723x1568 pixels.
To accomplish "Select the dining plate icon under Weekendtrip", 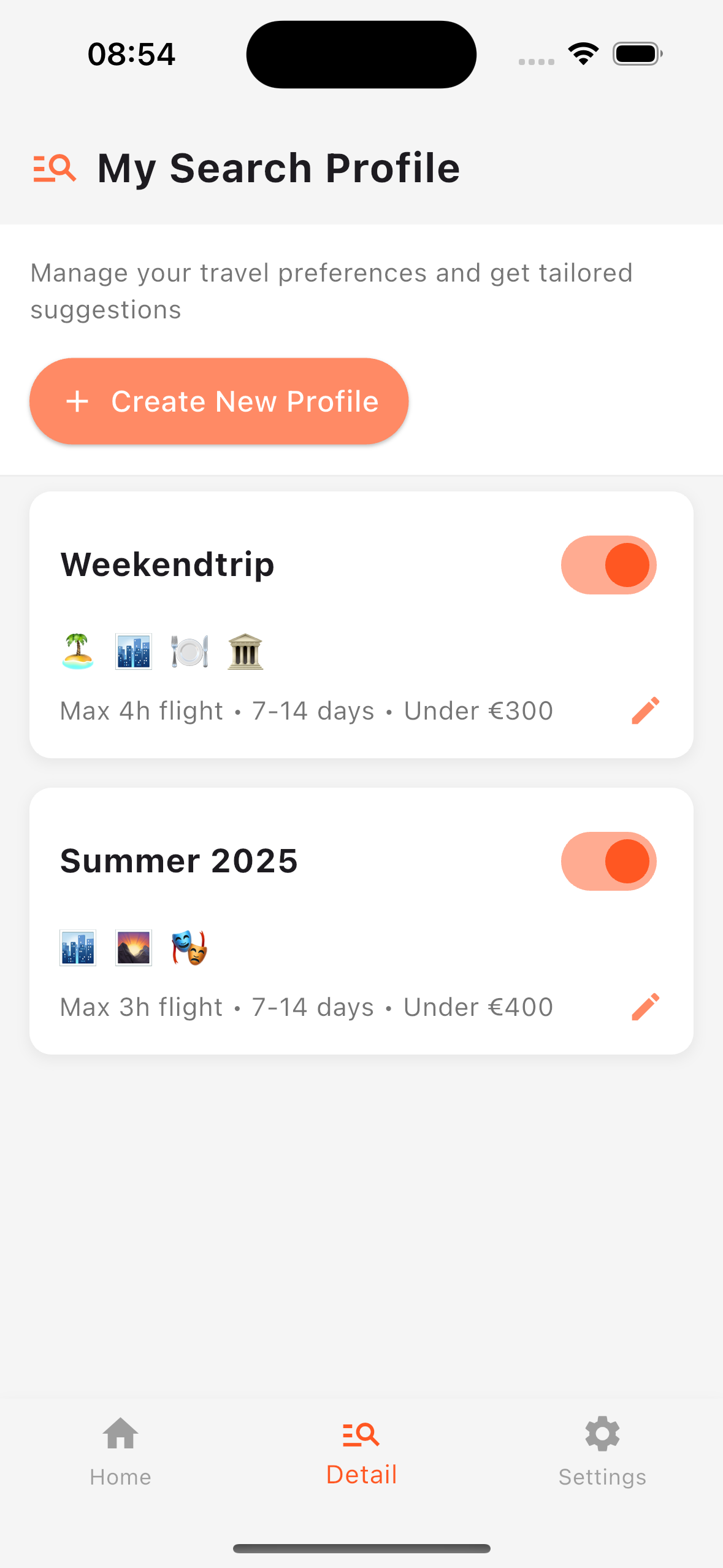I will [189, 651].
